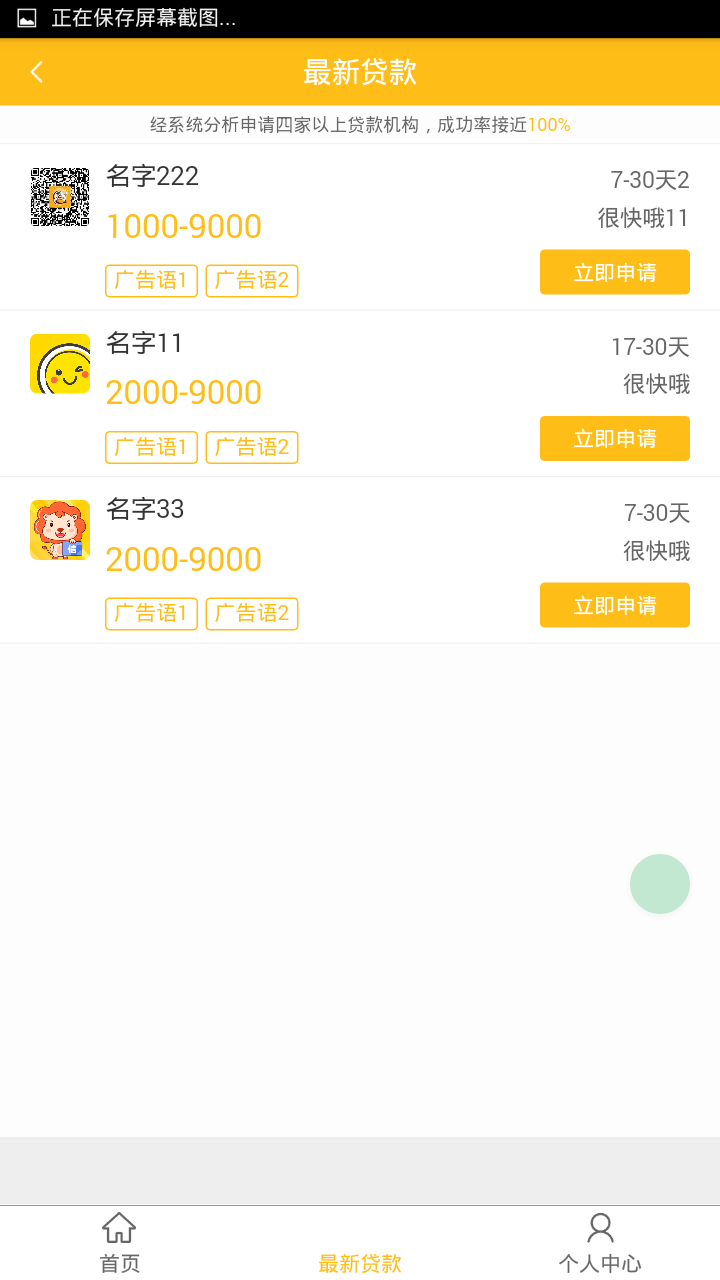This screenshot has width=720, height=1280.
Task: Go back using the top-left arrow
Action: 37,72
